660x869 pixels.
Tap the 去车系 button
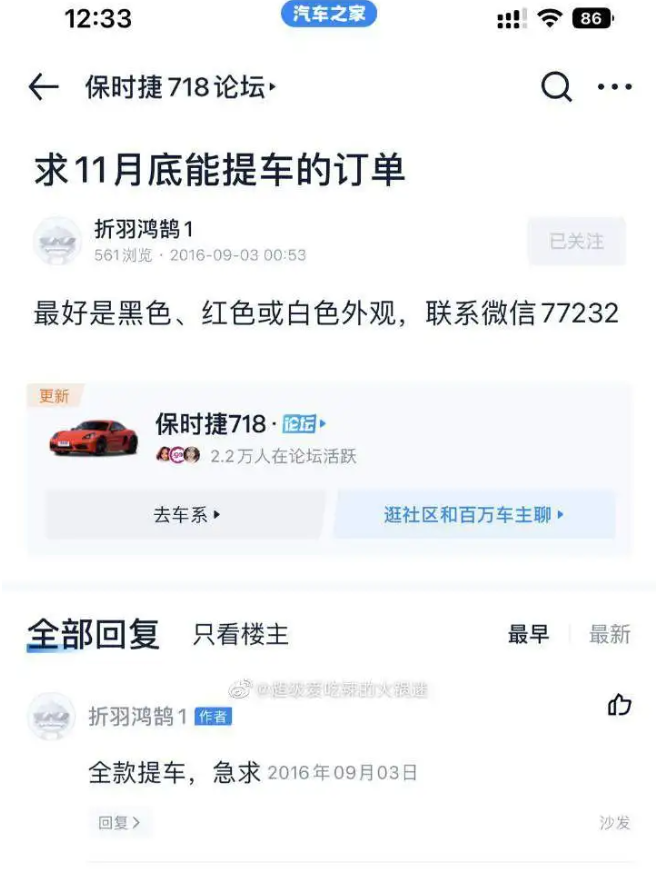pos(186,515)
